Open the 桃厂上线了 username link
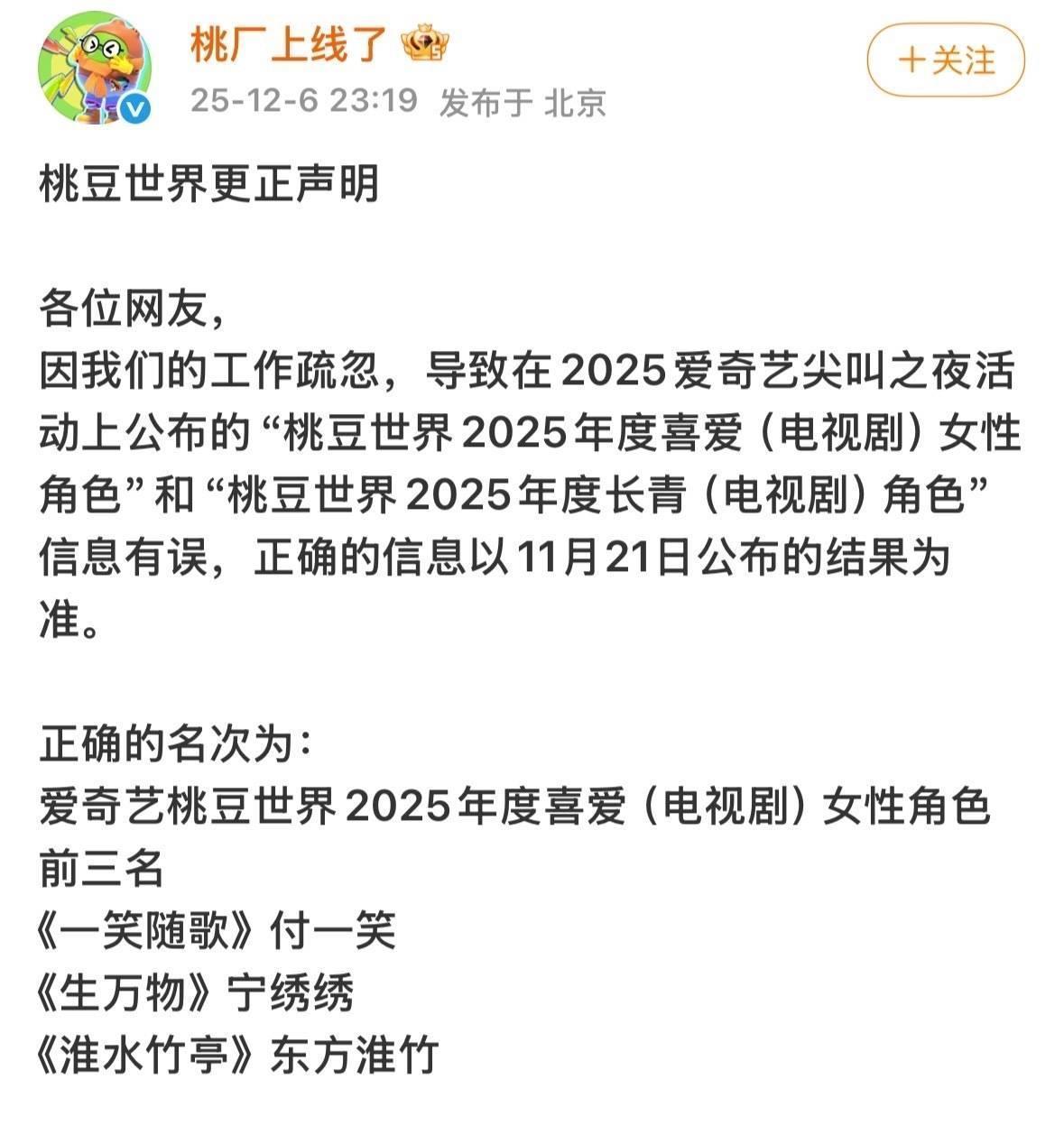The width and height of the screenshot is (1064, 1144). tap(288, 45)
